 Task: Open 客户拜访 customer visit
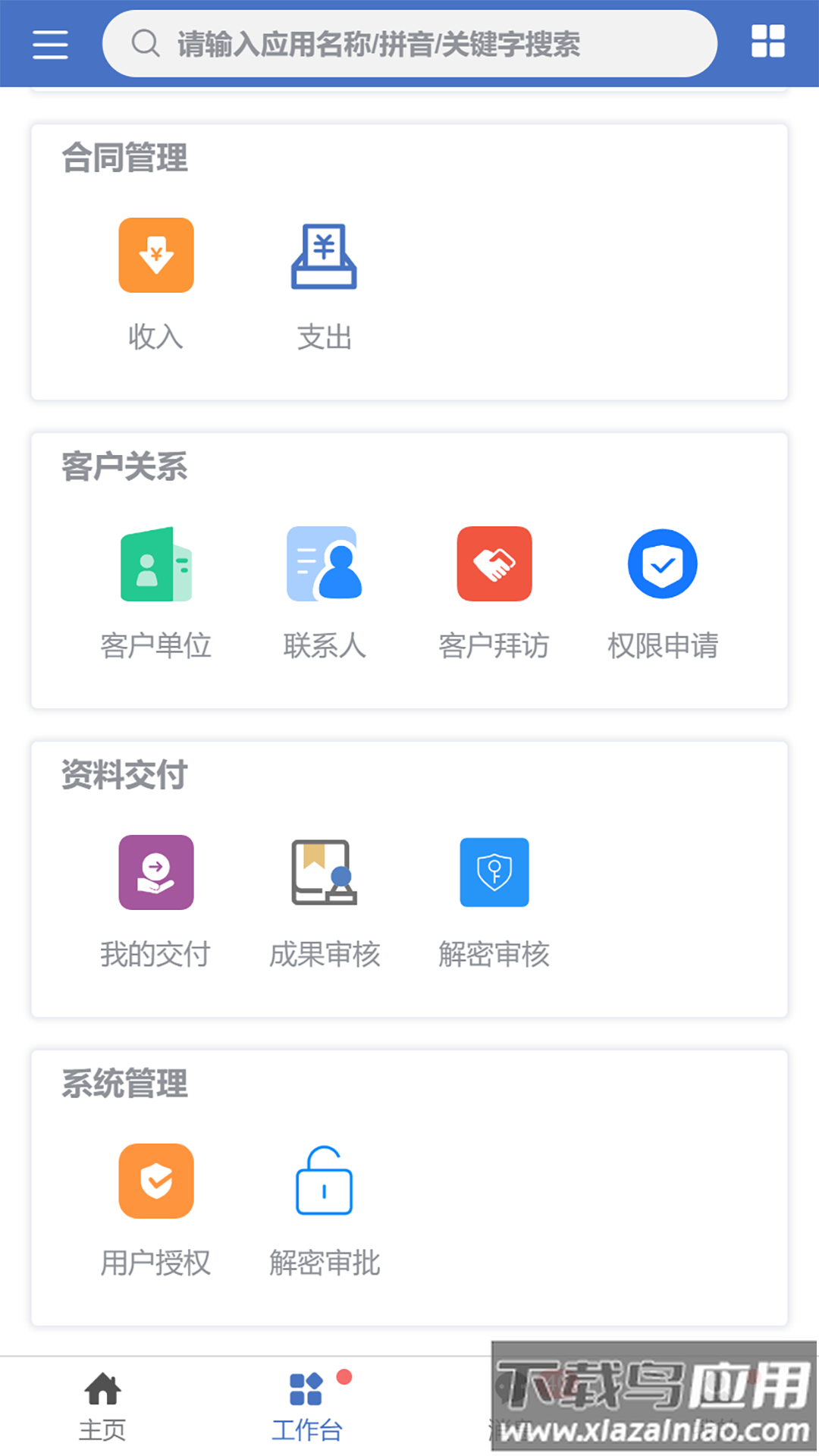(493, 564)
